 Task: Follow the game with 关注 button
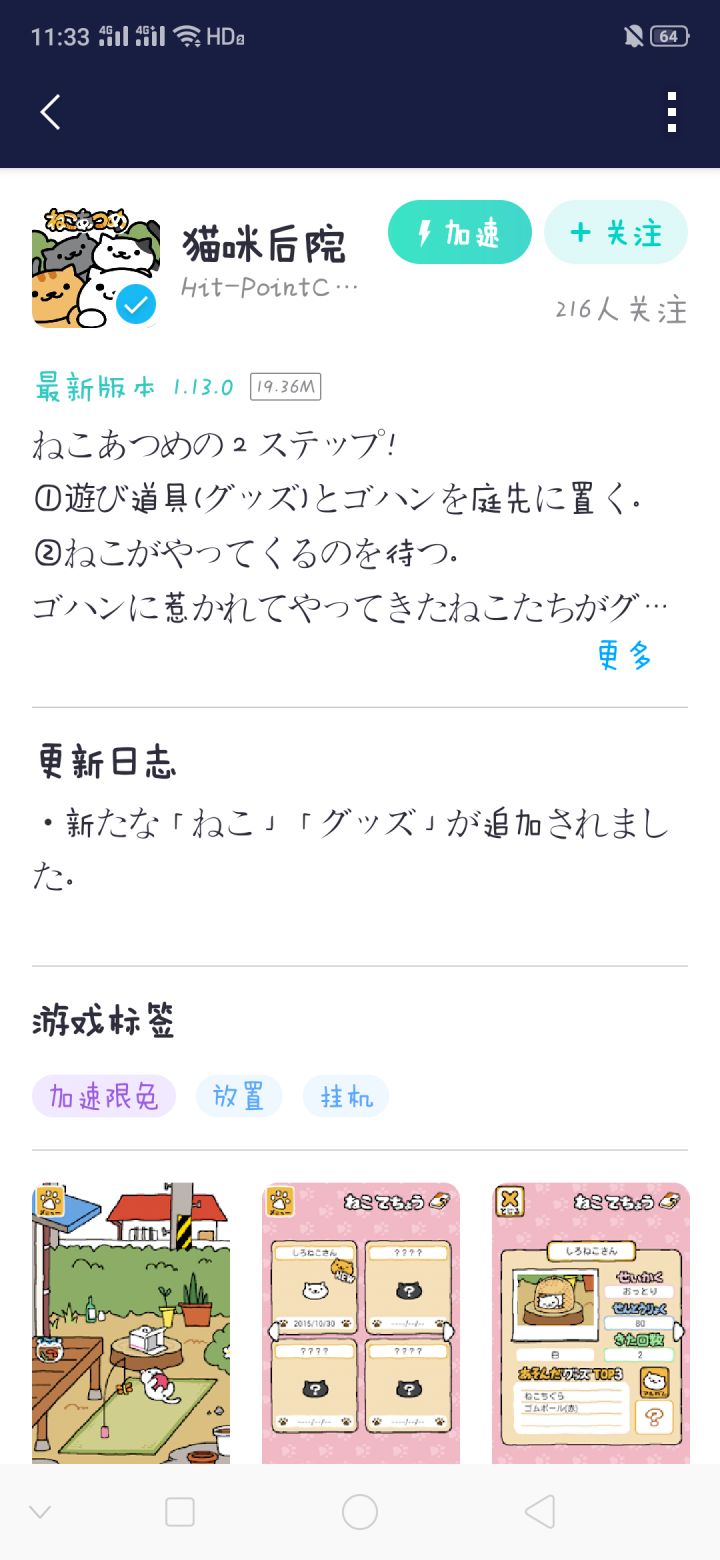click(616, 232)
